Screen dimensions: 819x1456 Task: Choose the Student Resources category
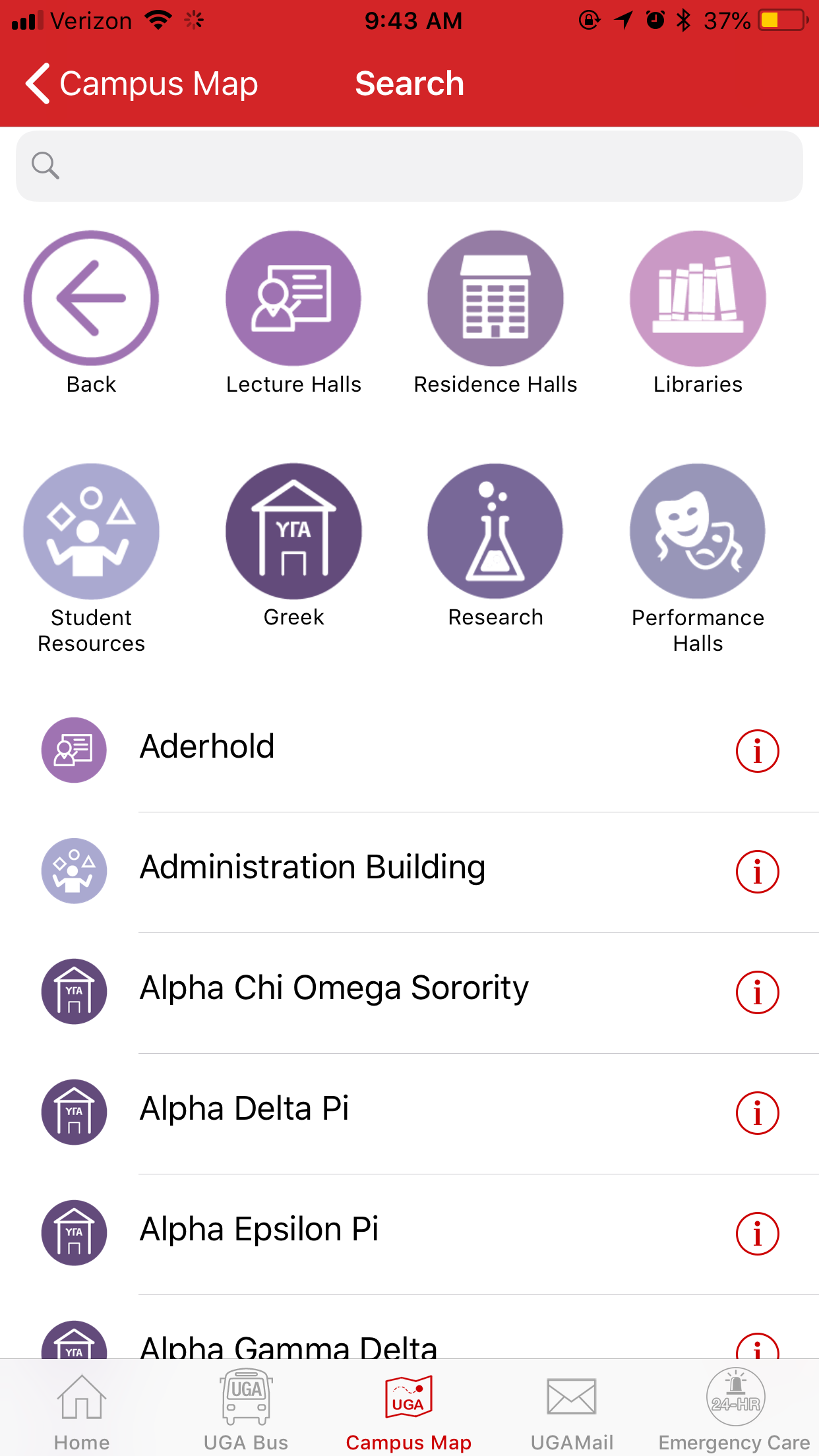coord(91,531)
